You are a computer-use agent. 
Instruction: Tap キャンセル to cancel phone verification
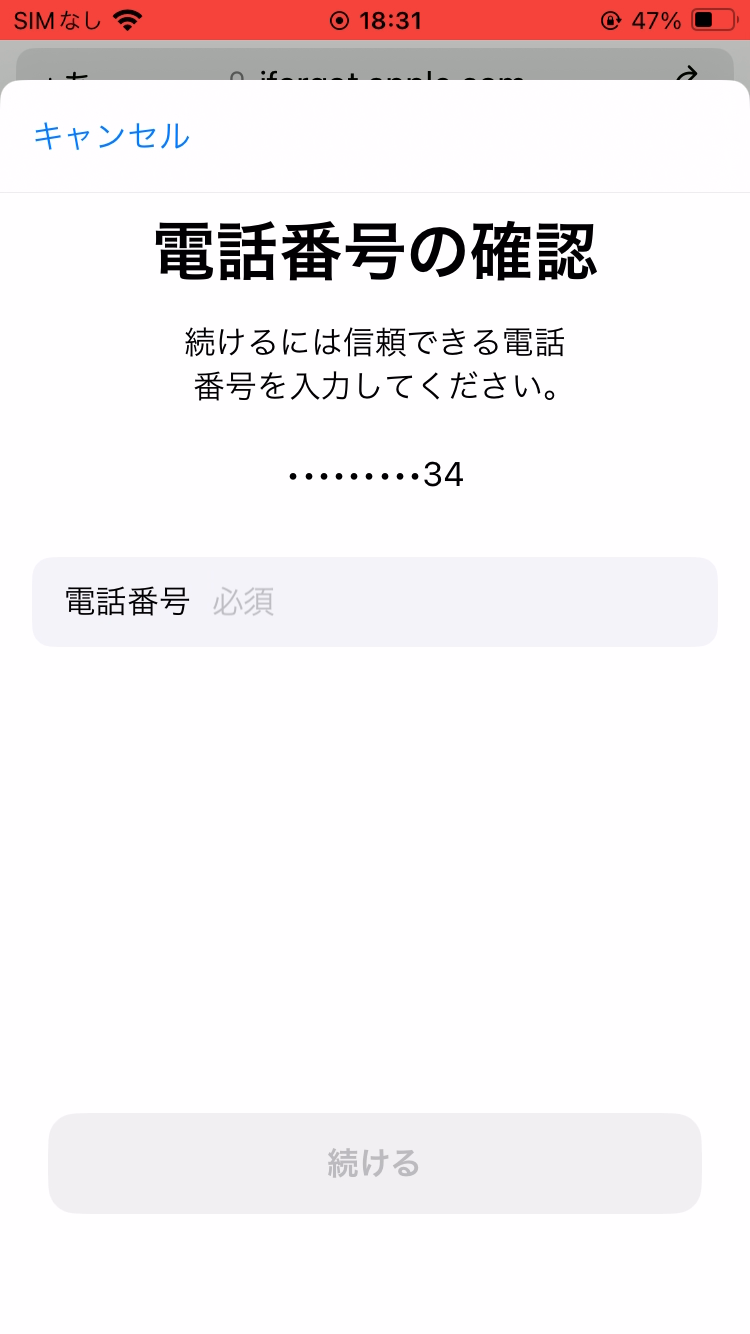(111, 136)
